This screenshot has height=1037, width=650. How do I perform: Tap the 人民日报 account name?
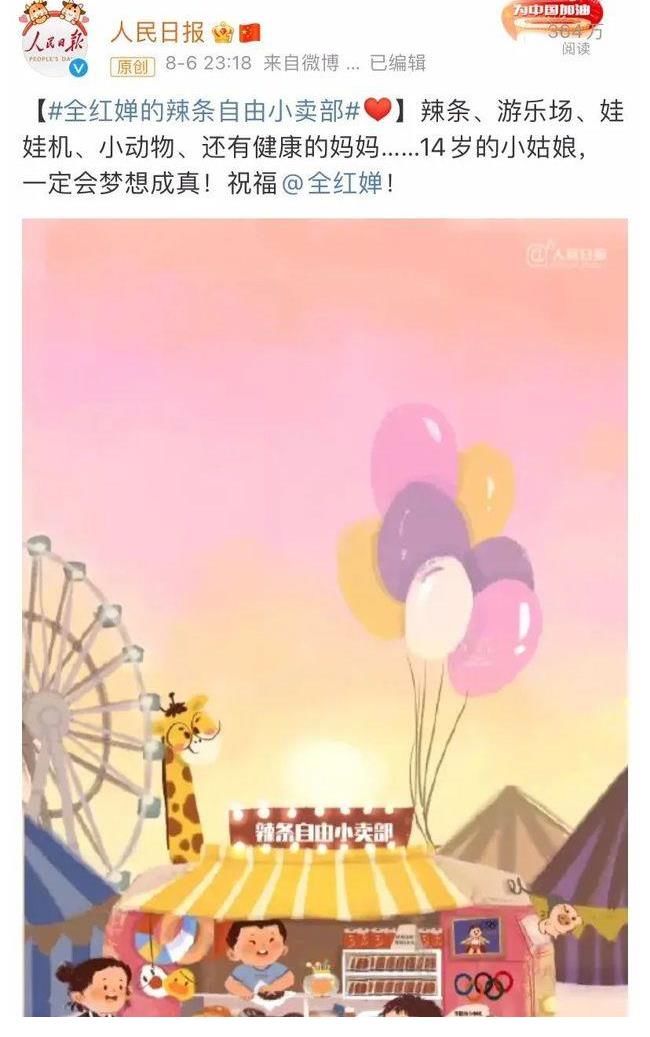[157, 31]
